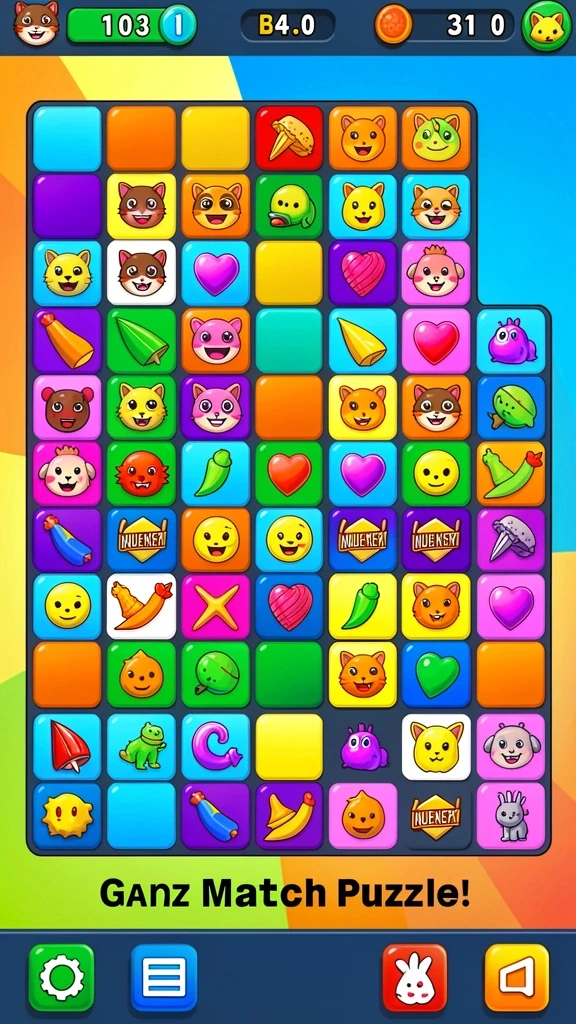Open the cat avatar profile at top left
576x1024 pixels.
(x=36, y=24)
